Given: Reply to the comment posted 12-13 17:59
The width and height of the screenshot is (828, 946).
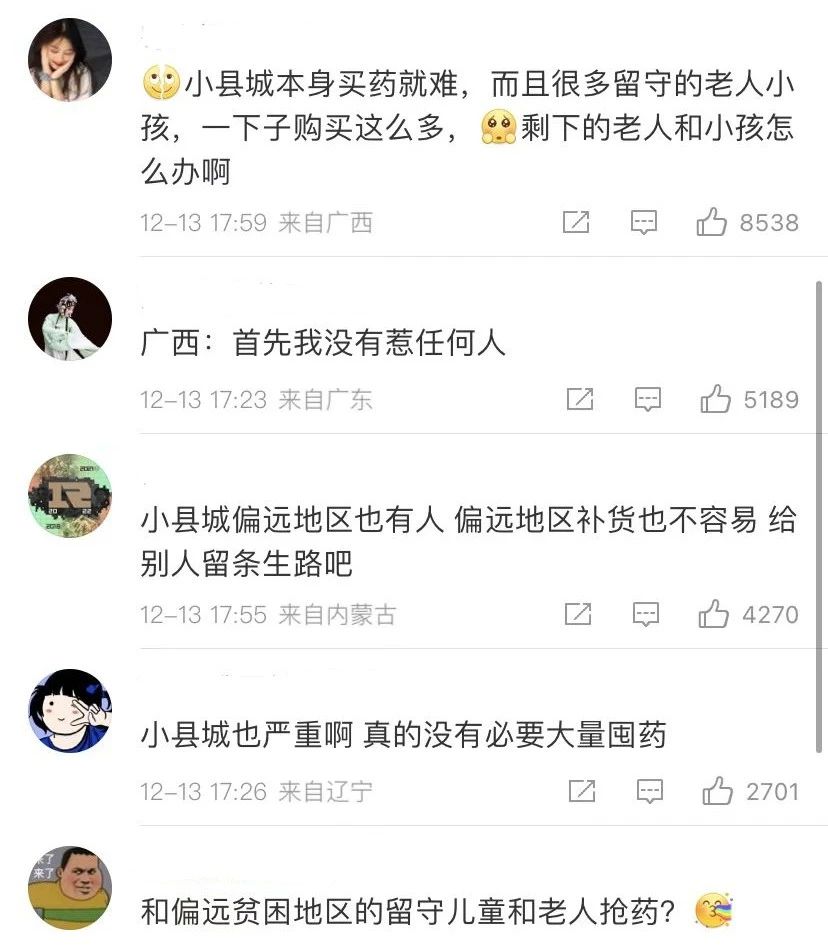Looking at the screenshot, I should click(644, 222).
